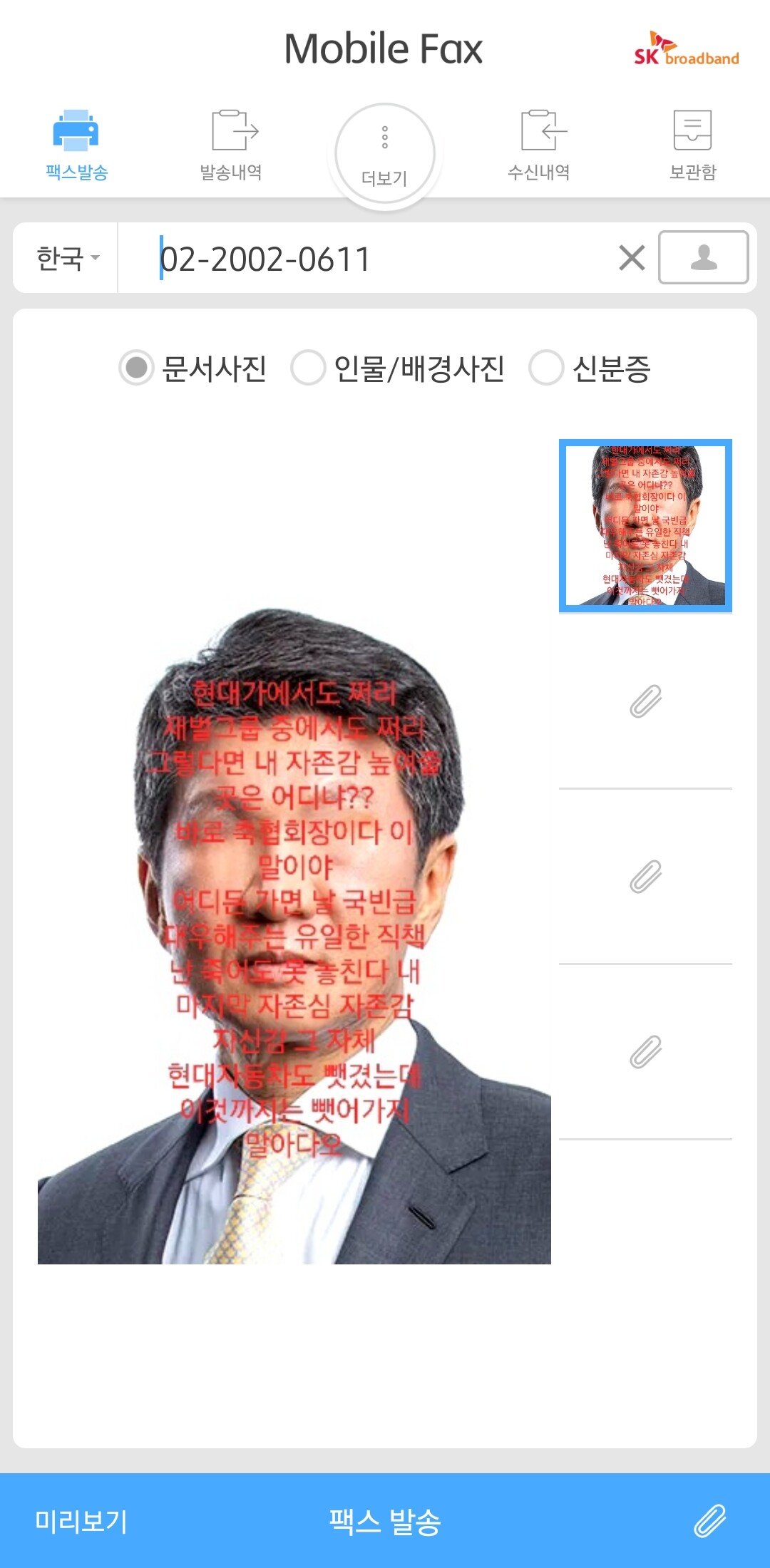The width and height of the screenshot is (770, 1568).
Task: Open the 보관함 tab
Action: click(x=692, y=146)
